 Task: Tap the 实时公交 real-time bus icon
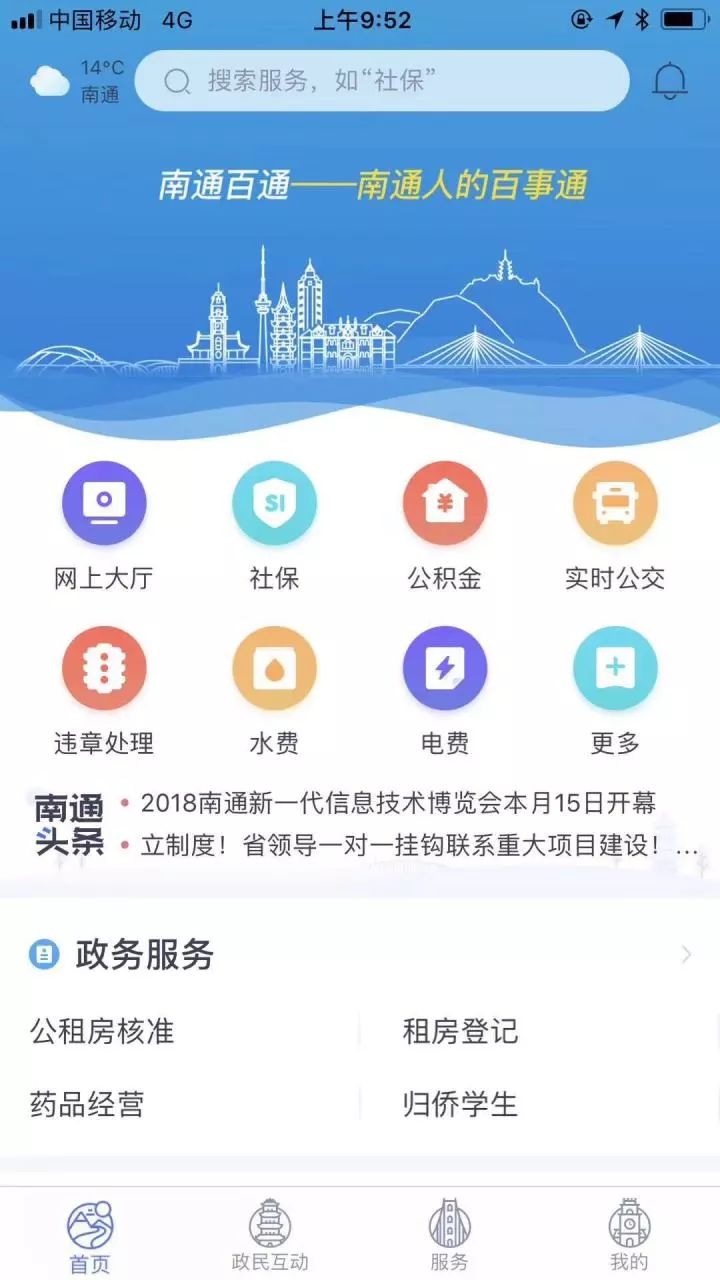coord(615,503)
